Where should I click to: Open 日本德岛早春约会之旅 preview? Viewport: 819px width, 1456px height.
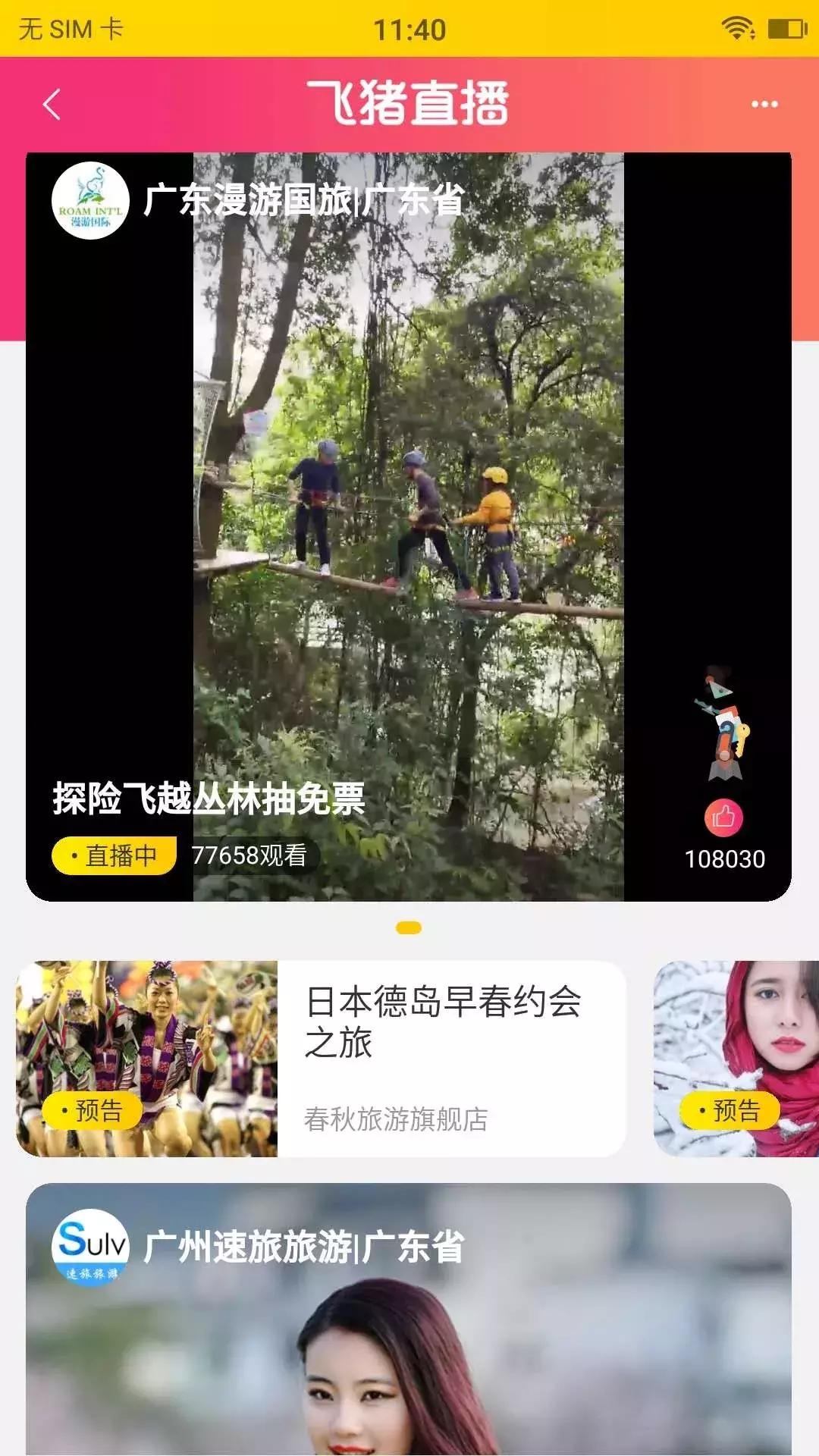pyautogui.click(x=442, y=1021)
